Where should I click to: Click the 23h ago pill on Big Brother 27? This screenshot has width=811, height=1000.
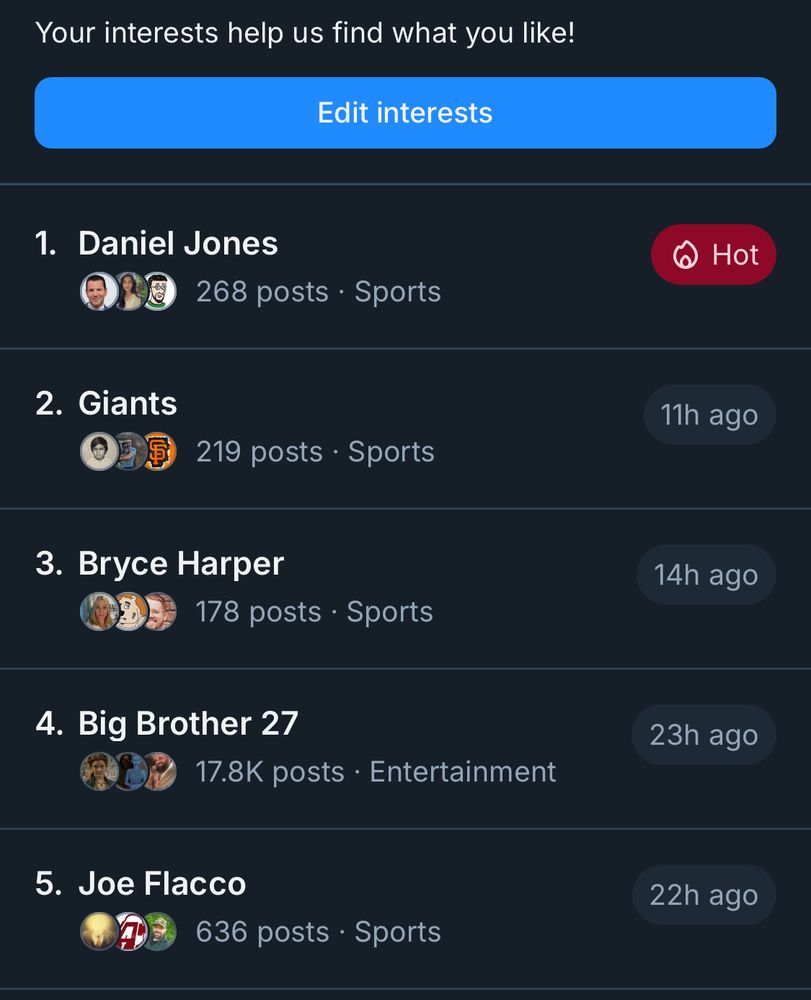(x=703, y=734)
